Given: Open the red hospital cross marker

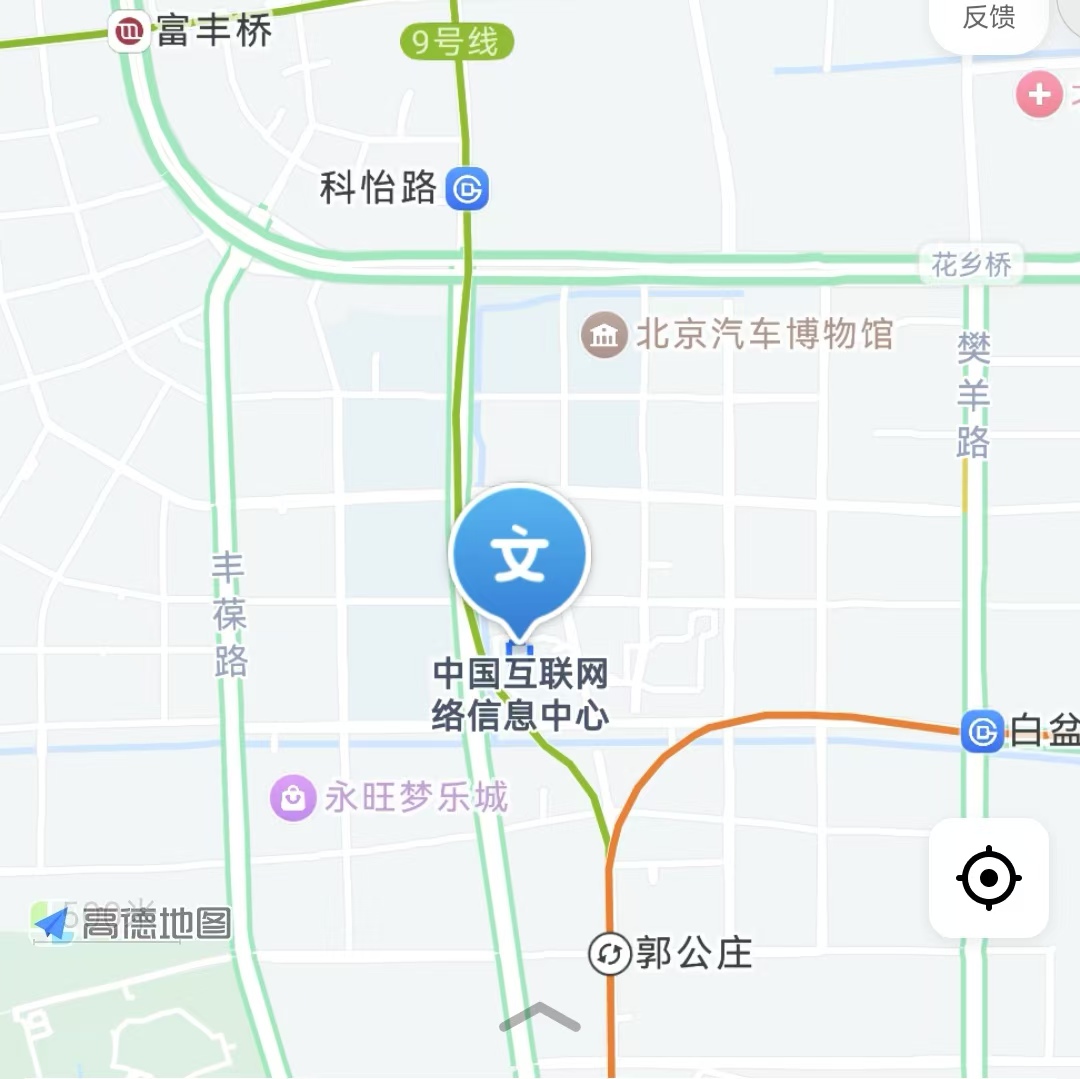Looking at the screenshot, I should tap(1039, 96).
